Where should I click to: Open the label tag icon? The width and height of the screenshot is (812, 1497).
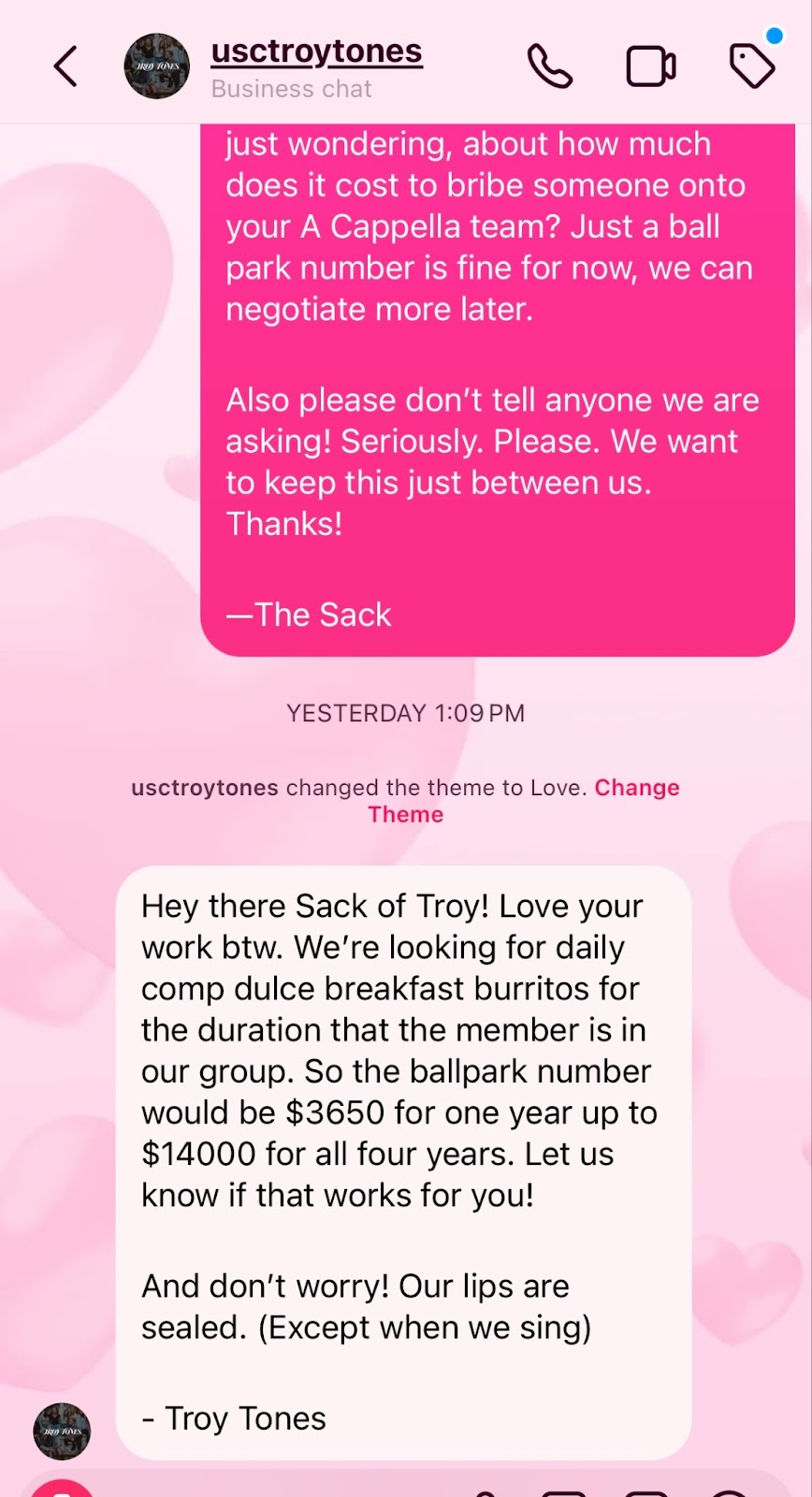click(752, 66)
